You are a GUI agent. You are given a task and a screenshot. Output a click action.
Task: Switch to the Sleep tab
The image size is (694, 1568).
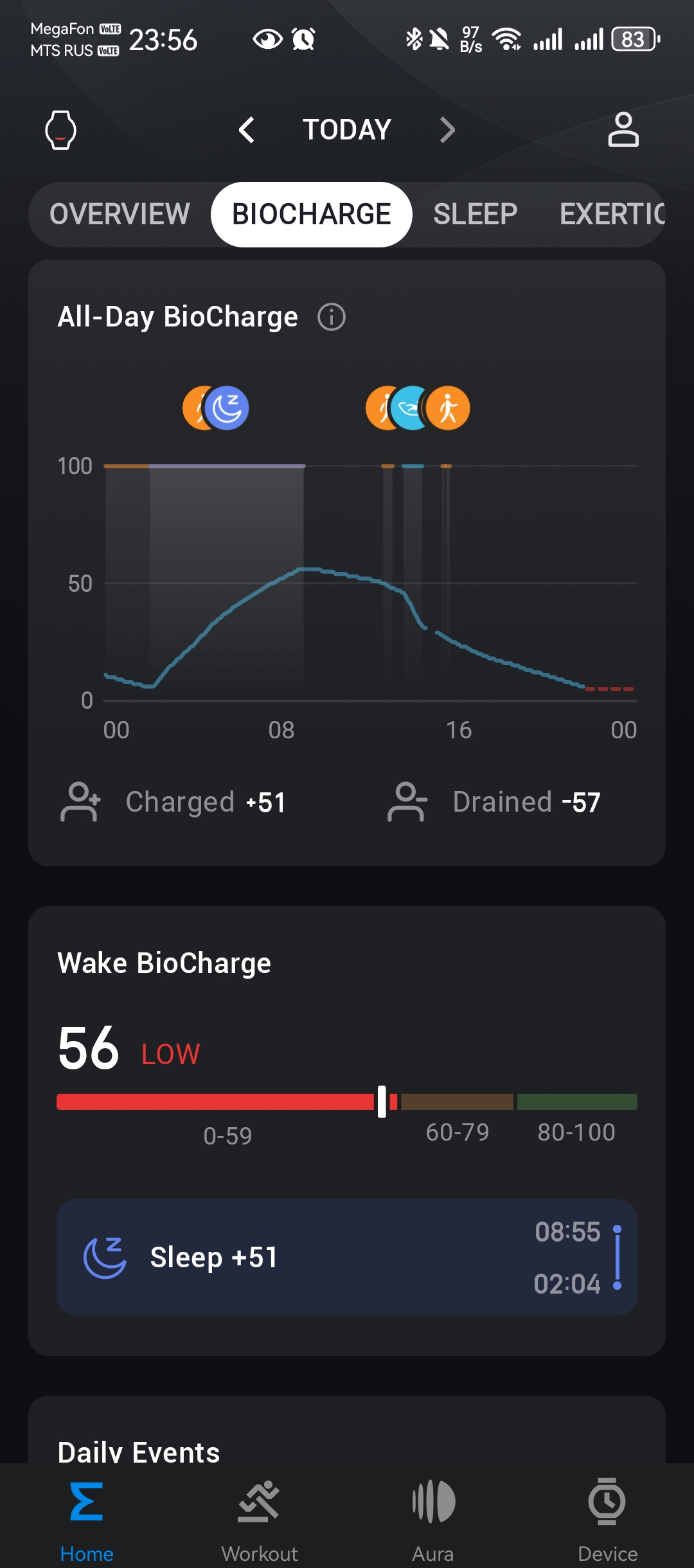tap(475, 214)
